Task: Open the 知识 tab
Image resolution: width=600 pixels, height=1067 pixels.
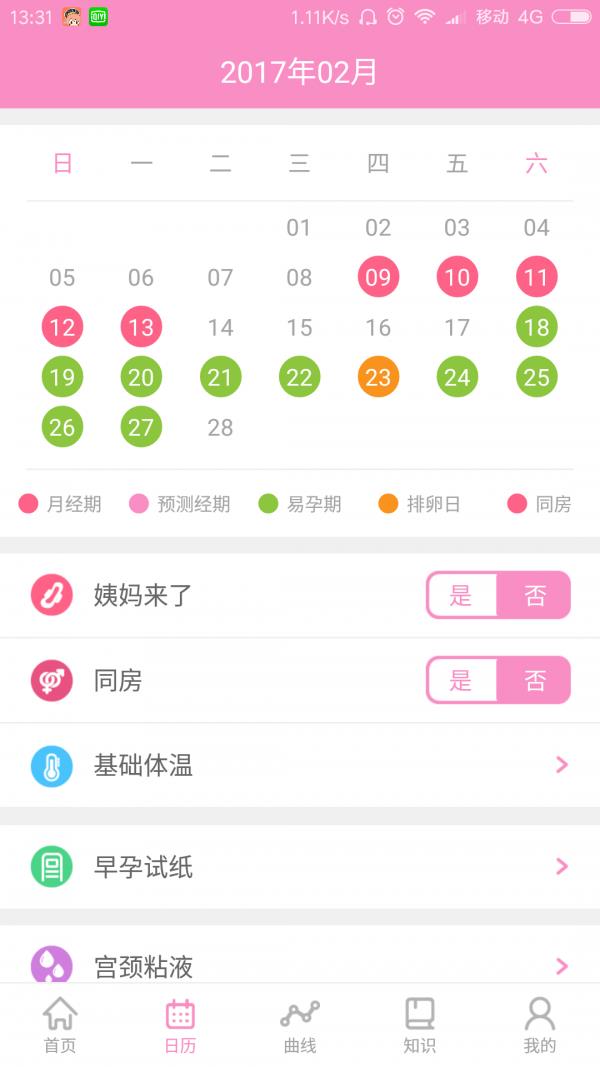Action: [419, 1026]
